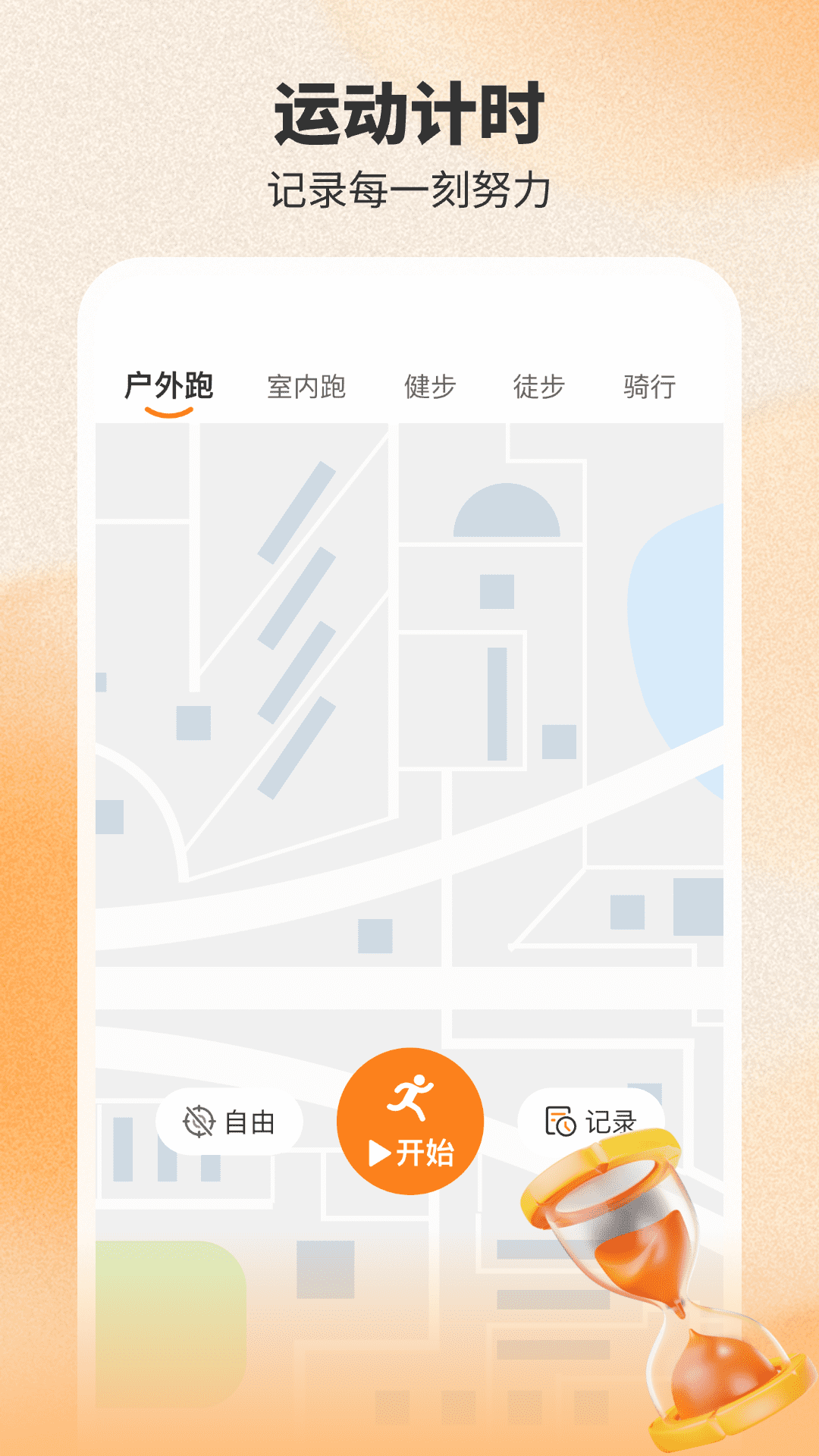Switch to the 室内跑 tab
The image size is (819, 1456).
point(306,385)
